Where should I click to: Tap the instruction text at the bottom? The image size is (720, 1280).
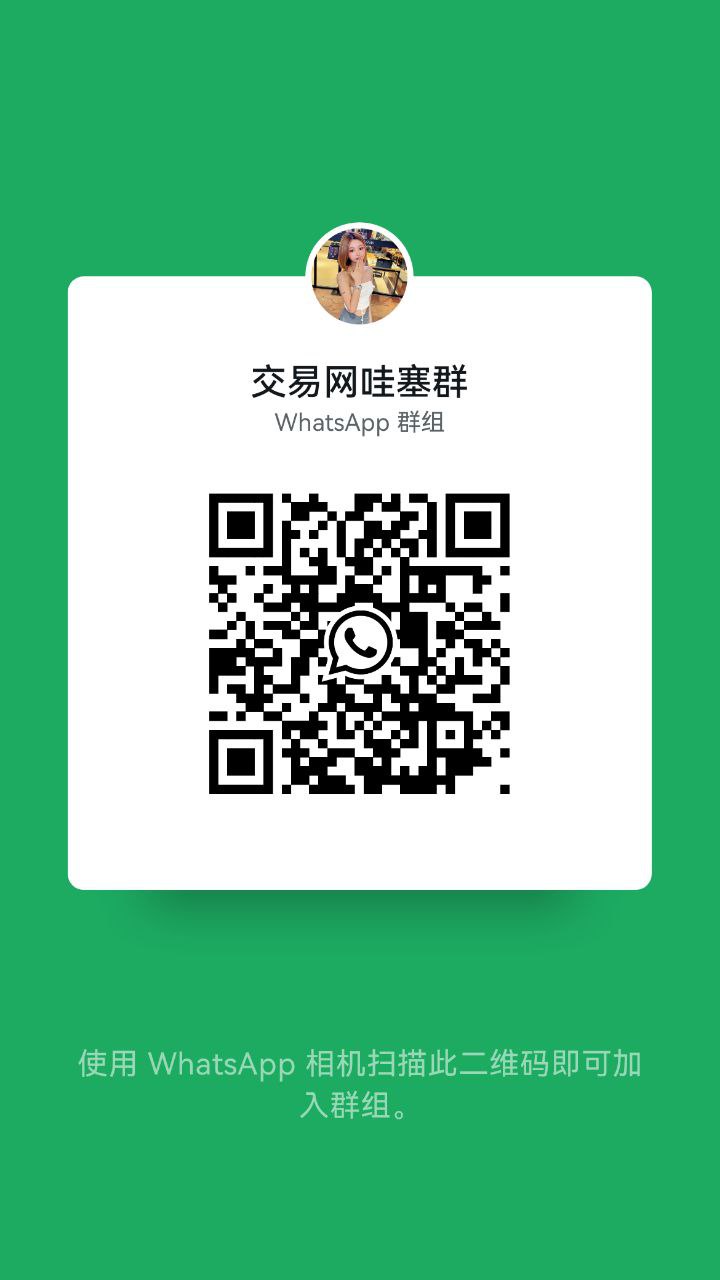click(x=358, y=1085)
